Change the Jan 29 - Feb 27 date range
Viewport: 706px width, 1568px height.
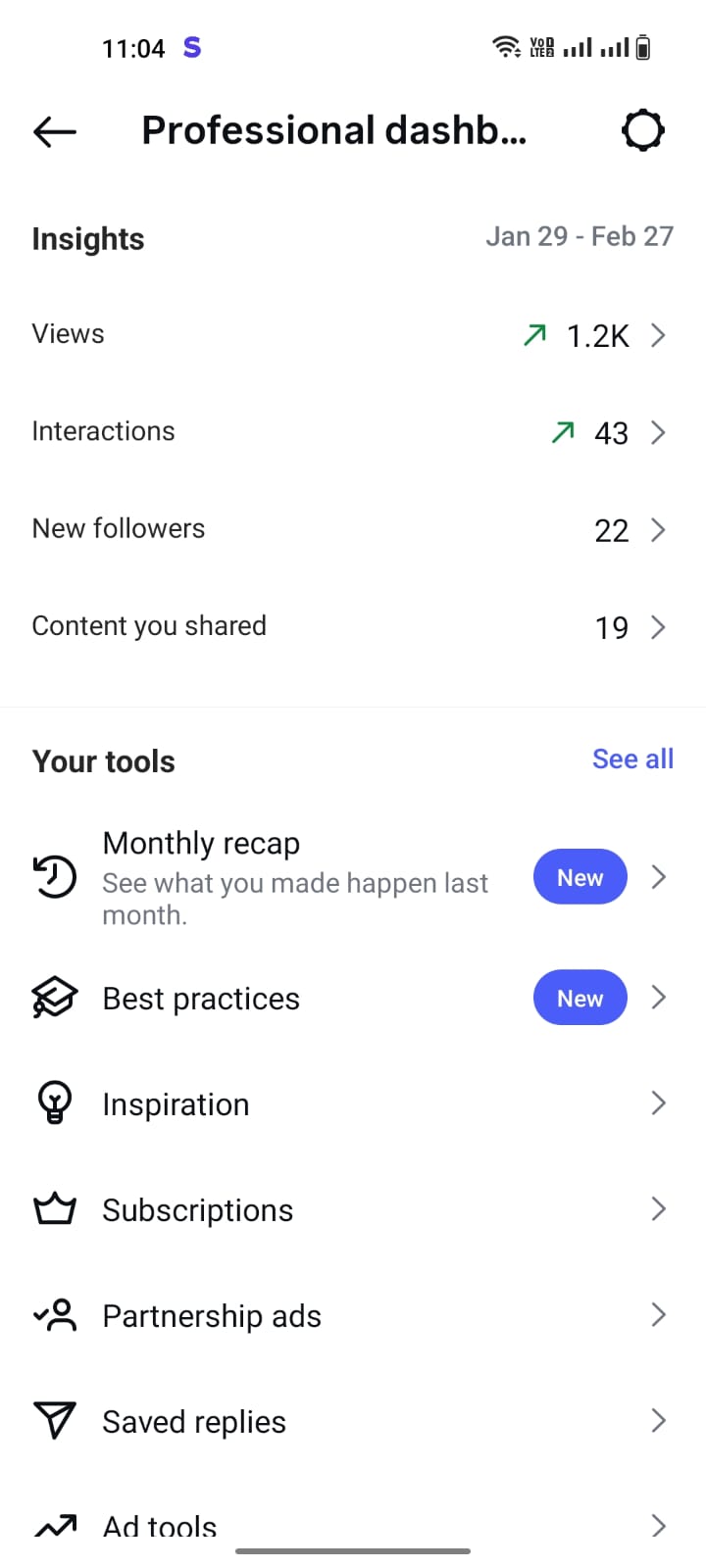tap(579, 236)
